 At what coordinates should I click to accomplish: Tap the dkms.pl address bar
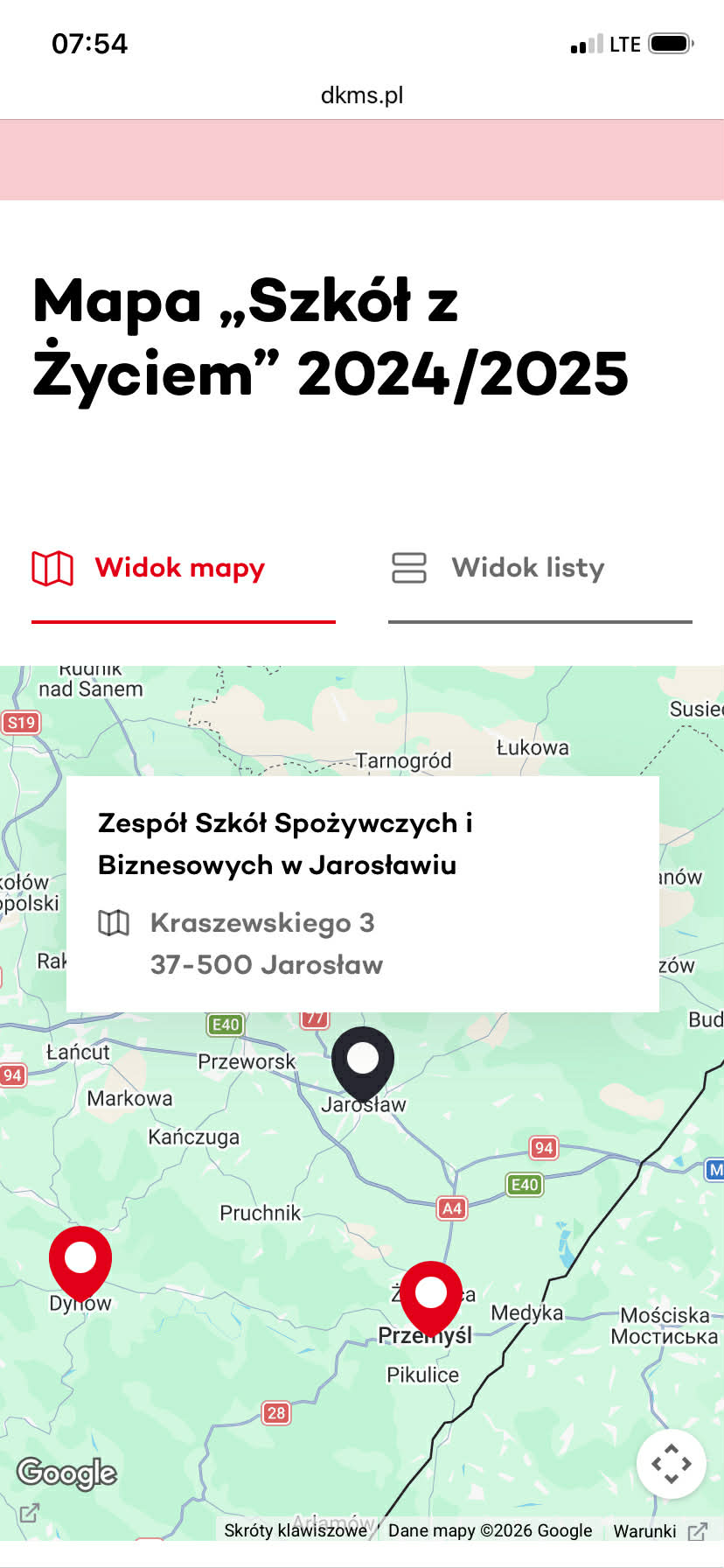[x=362, y=94]
